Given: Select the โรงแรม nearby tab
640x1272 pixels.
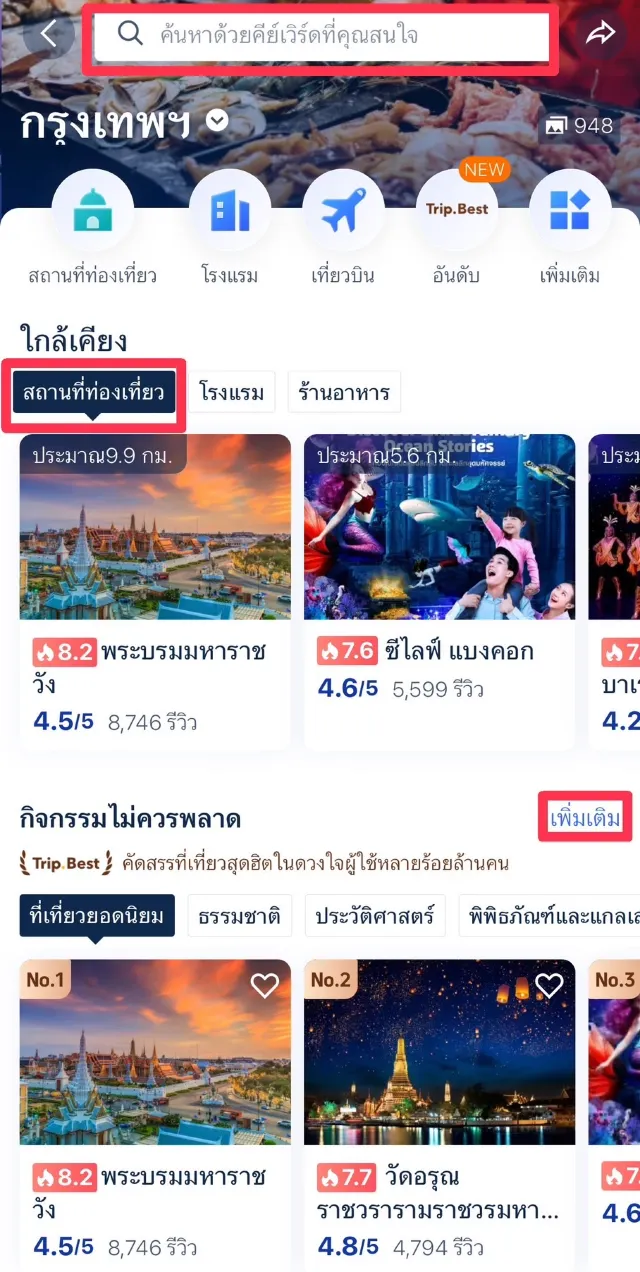Looking at the screenshot, I should pyautogui.click(x=232, y=392).
